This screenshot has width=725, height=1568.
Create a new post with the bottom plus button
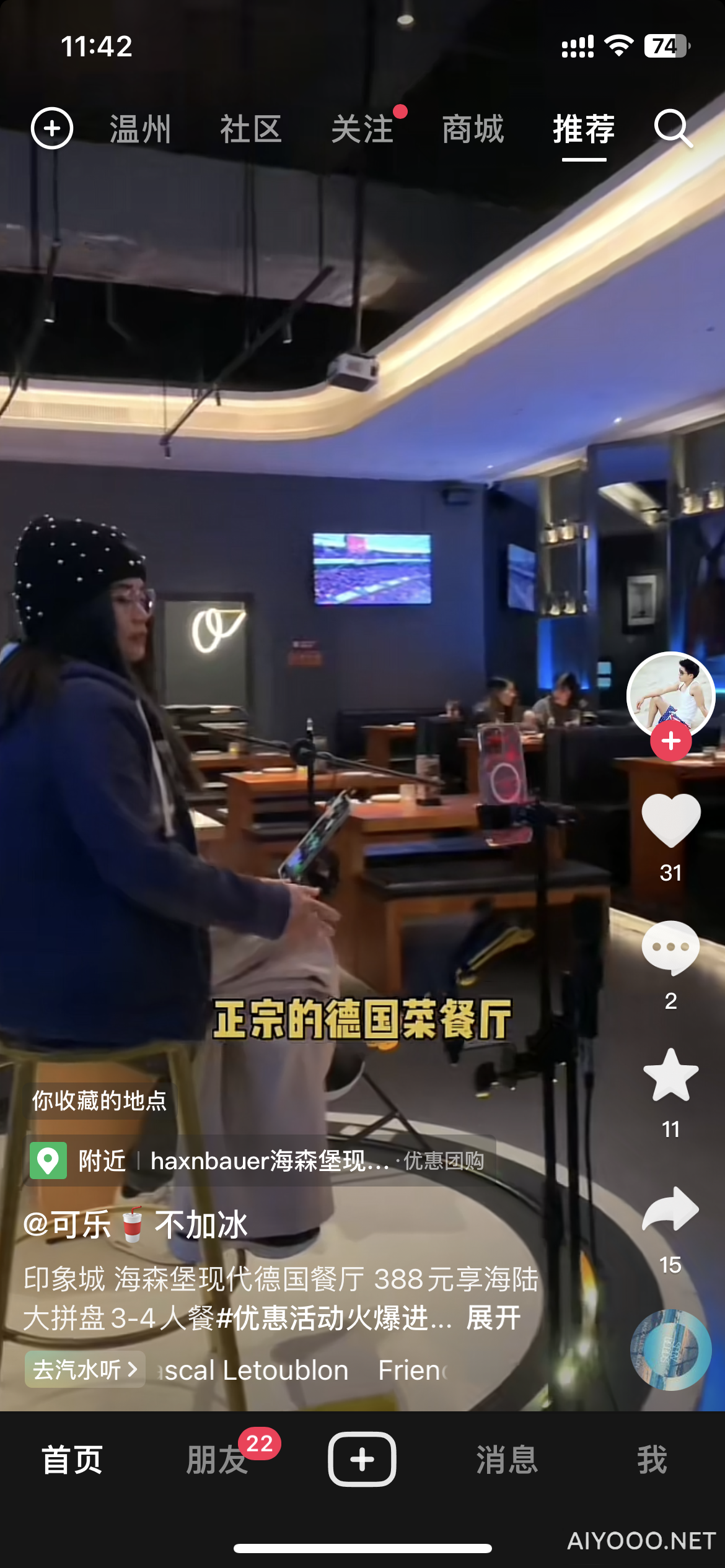point(362,1460)
